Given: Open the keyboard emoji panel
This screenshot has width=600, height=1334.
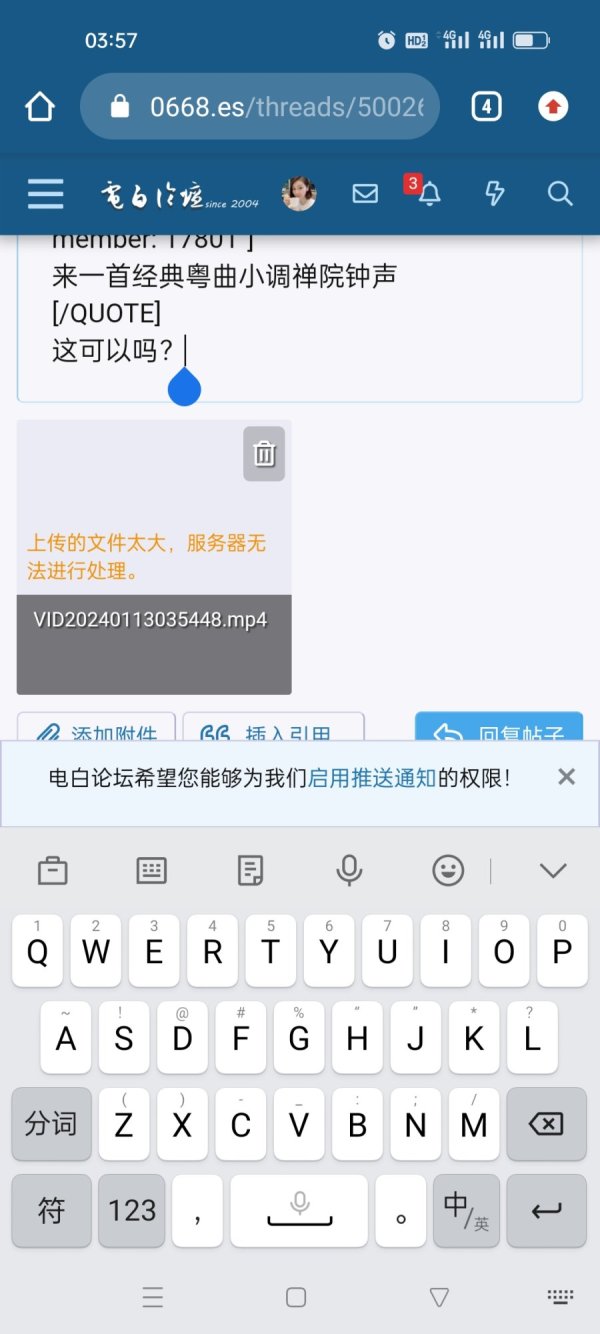Looking at the screenshot, I should coord(448,870).
